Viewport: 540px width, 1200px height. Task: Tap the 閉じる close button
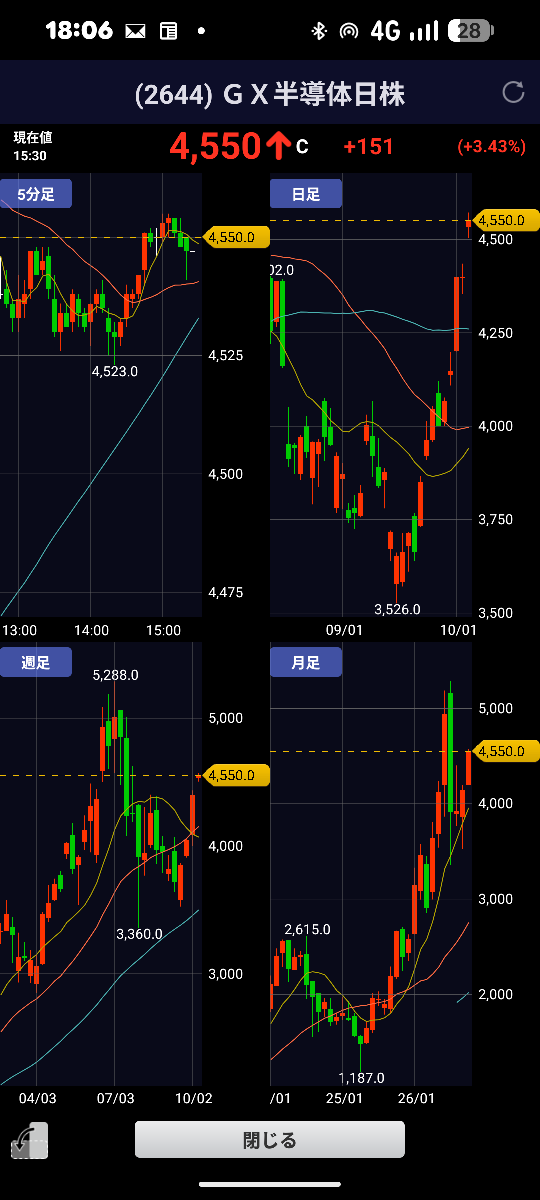270,1139
